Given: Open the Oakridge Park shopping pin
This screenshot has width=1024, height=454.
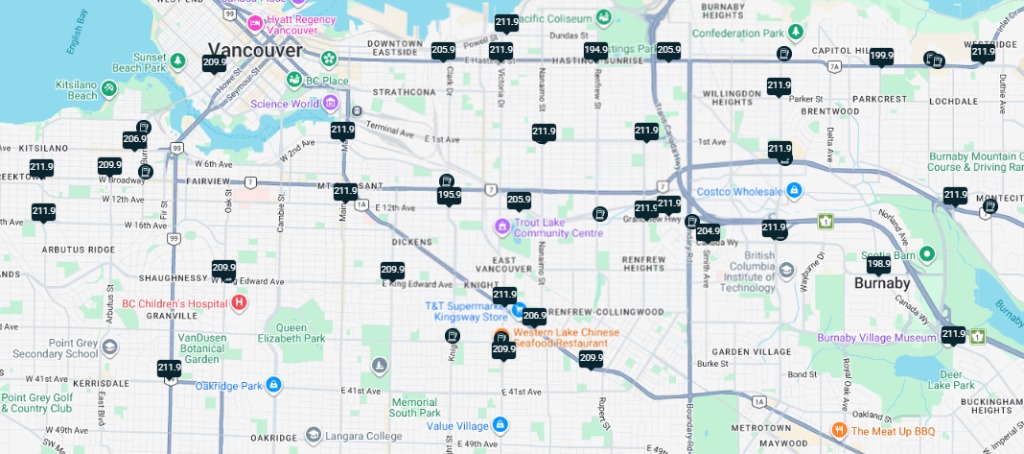Looking at the screenshot, I should pyautogui.click(x=273, y=385).
